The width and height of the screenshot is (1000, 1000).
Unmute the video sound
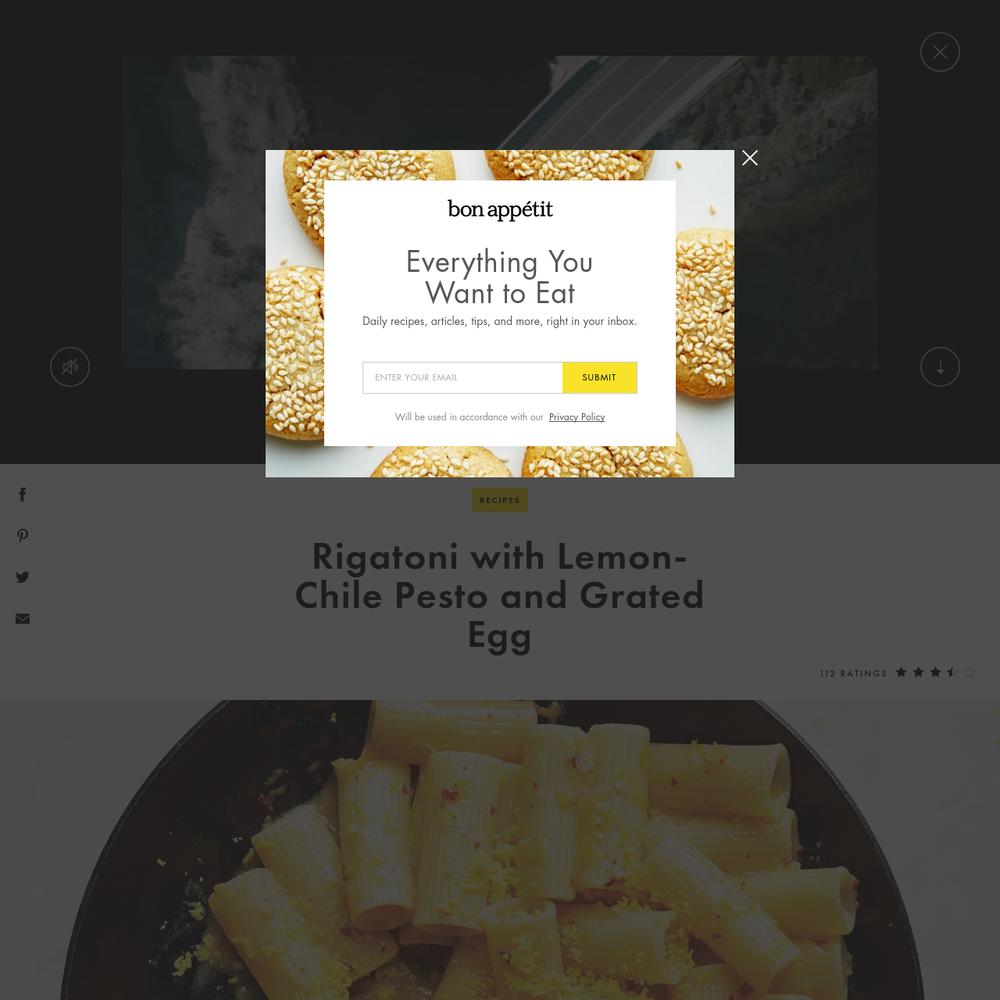[x=70, y=367]
